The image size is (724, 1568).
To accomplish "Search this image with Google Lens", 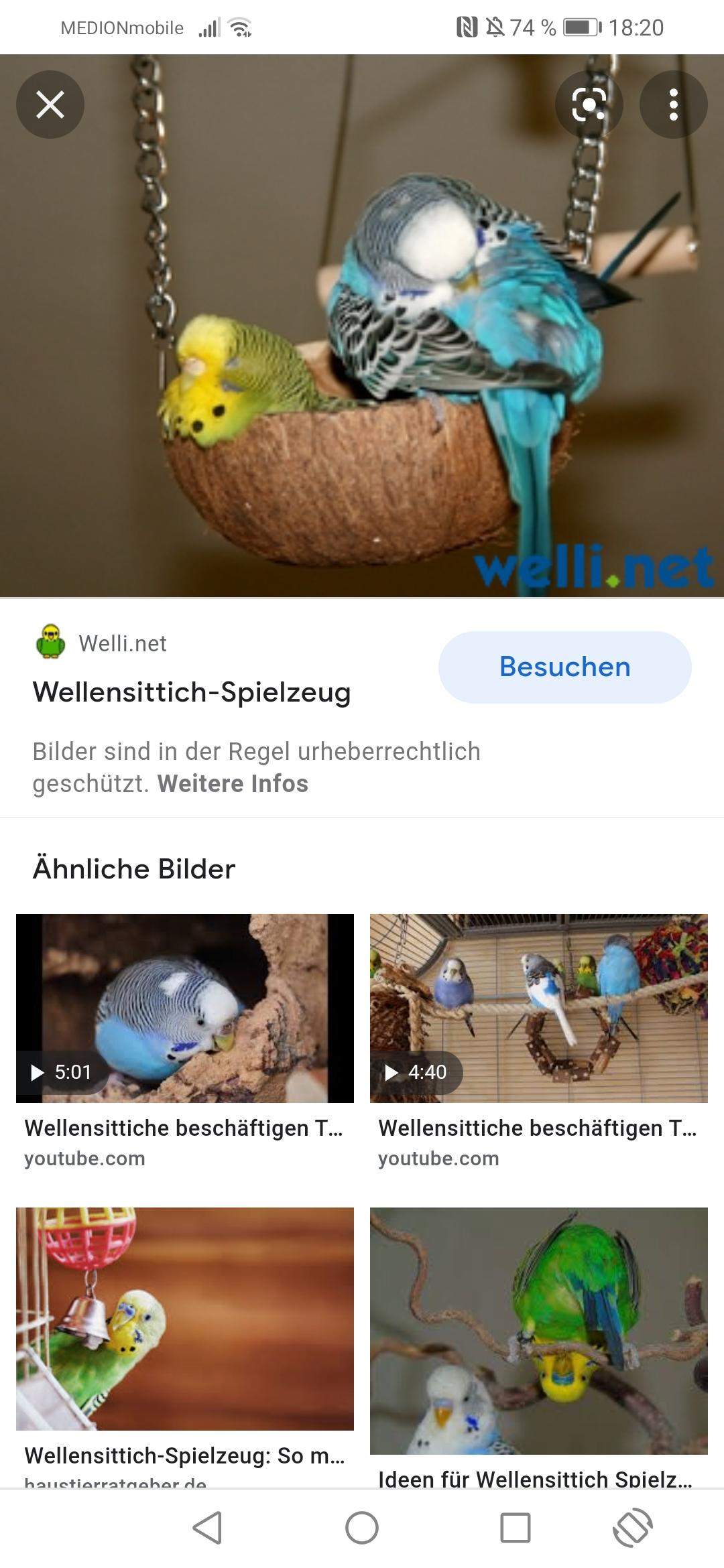I will click(589, 105).
